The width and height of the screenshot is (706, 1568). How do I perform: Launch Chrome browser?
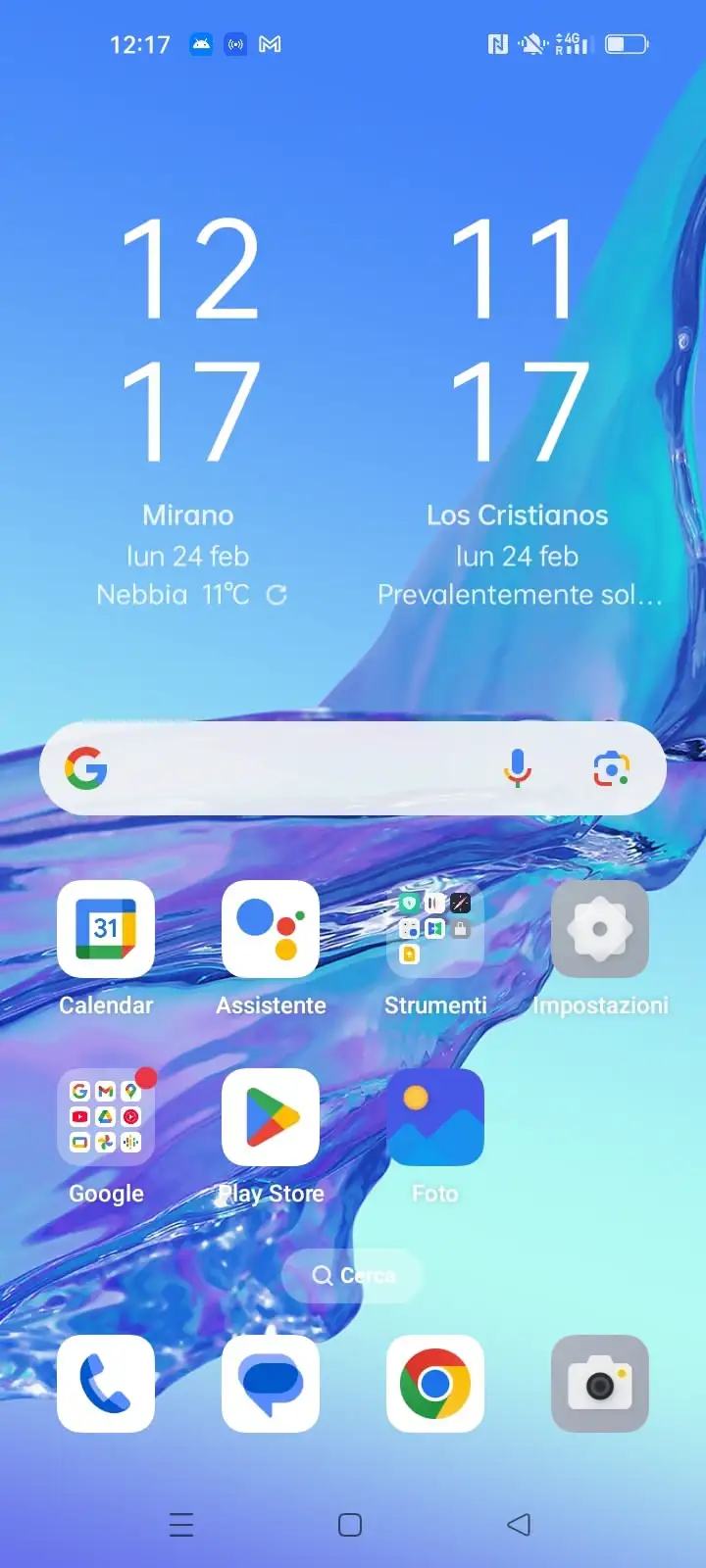435,1384
